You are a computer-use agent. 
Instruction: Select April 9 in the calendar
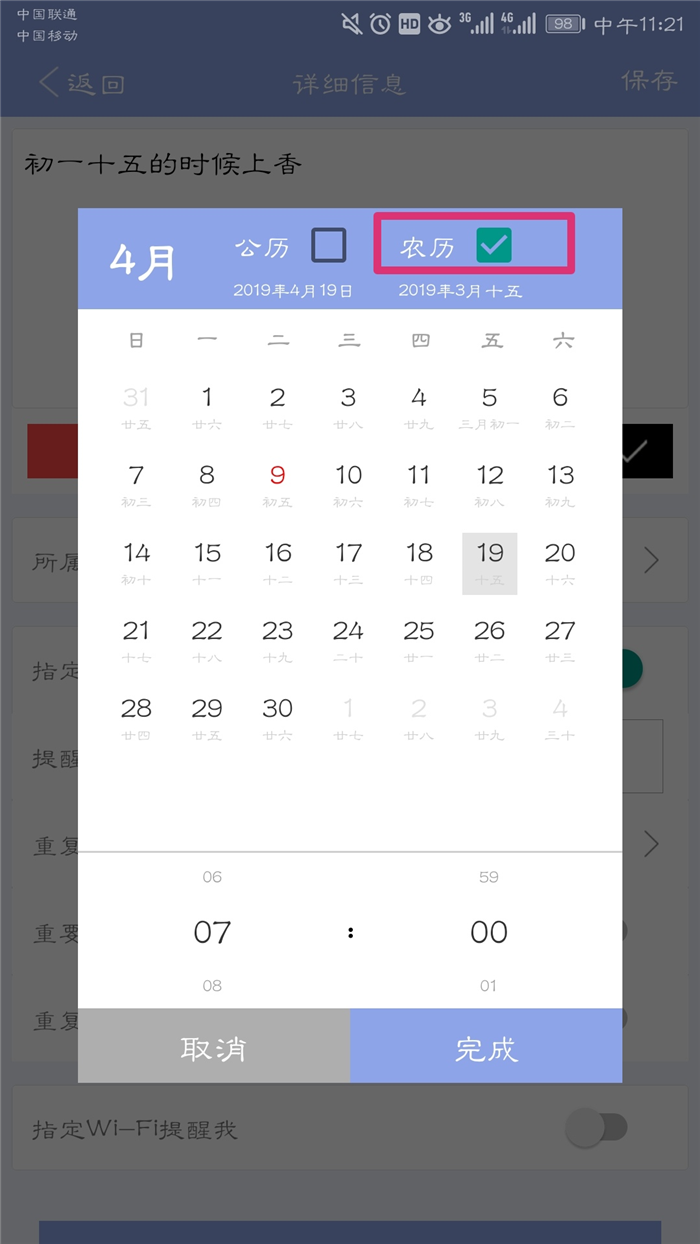click(278, 485)
